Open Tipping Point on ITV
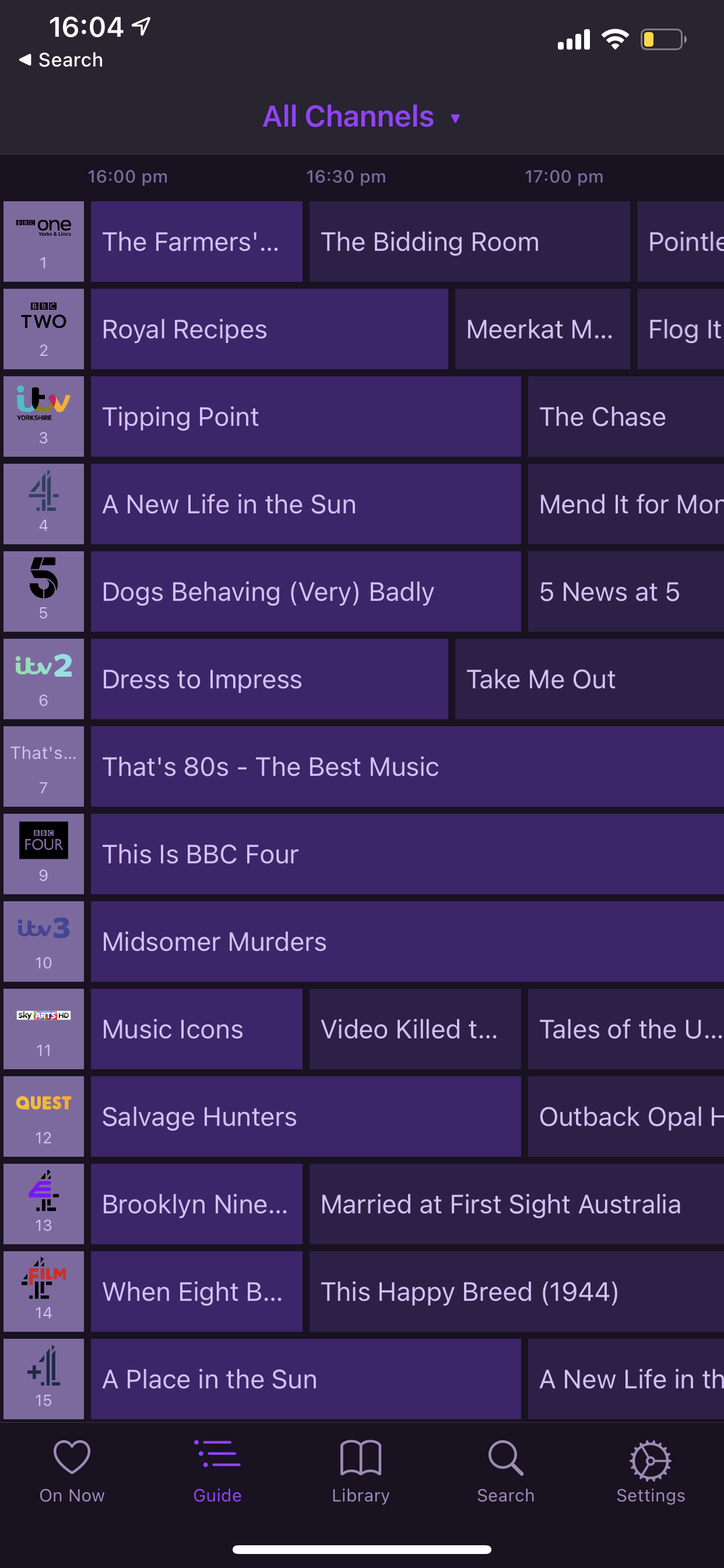Screen dimensions: 724x1568 coord(305,417)
